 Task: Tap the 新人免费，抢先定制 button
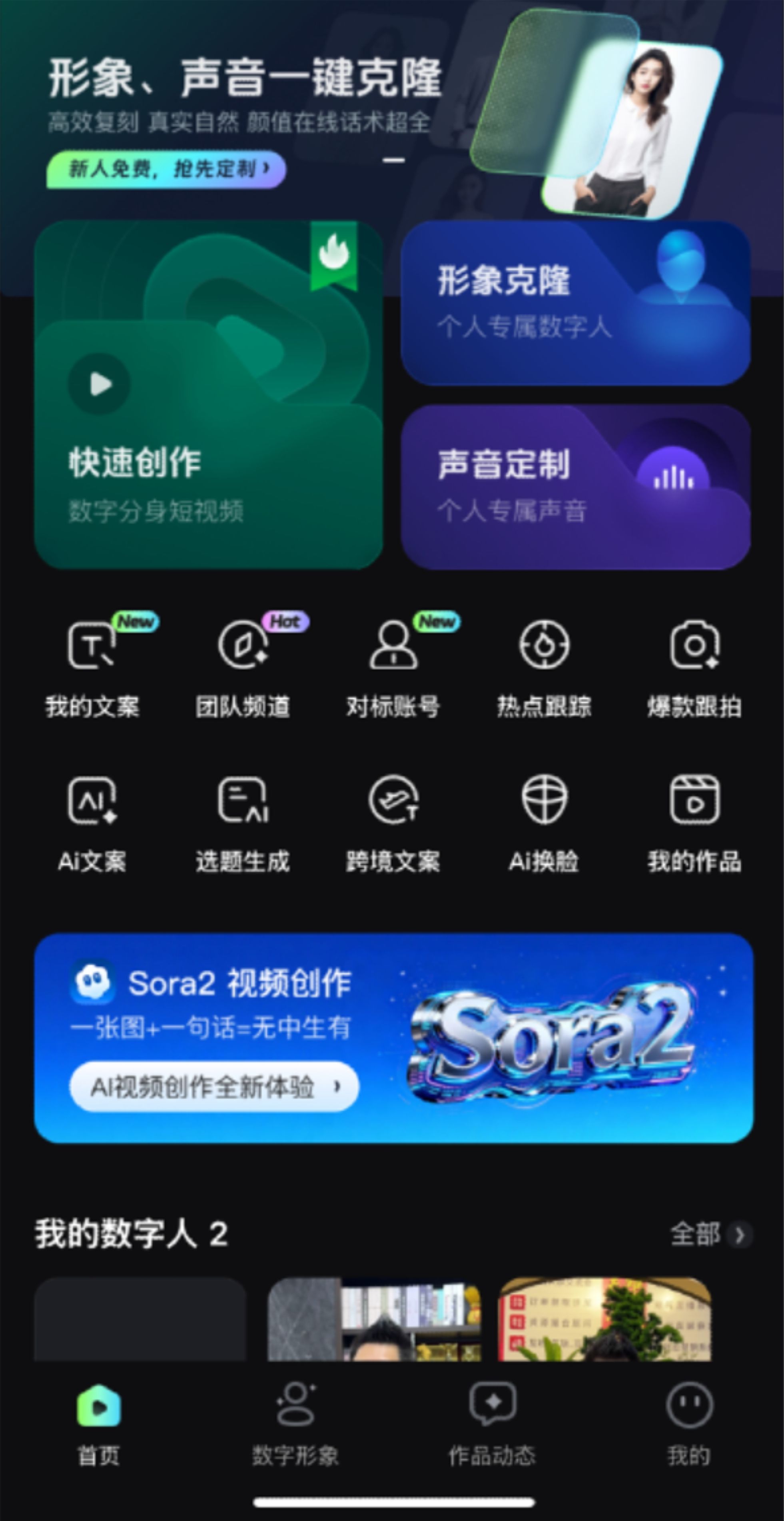point(166,170)
